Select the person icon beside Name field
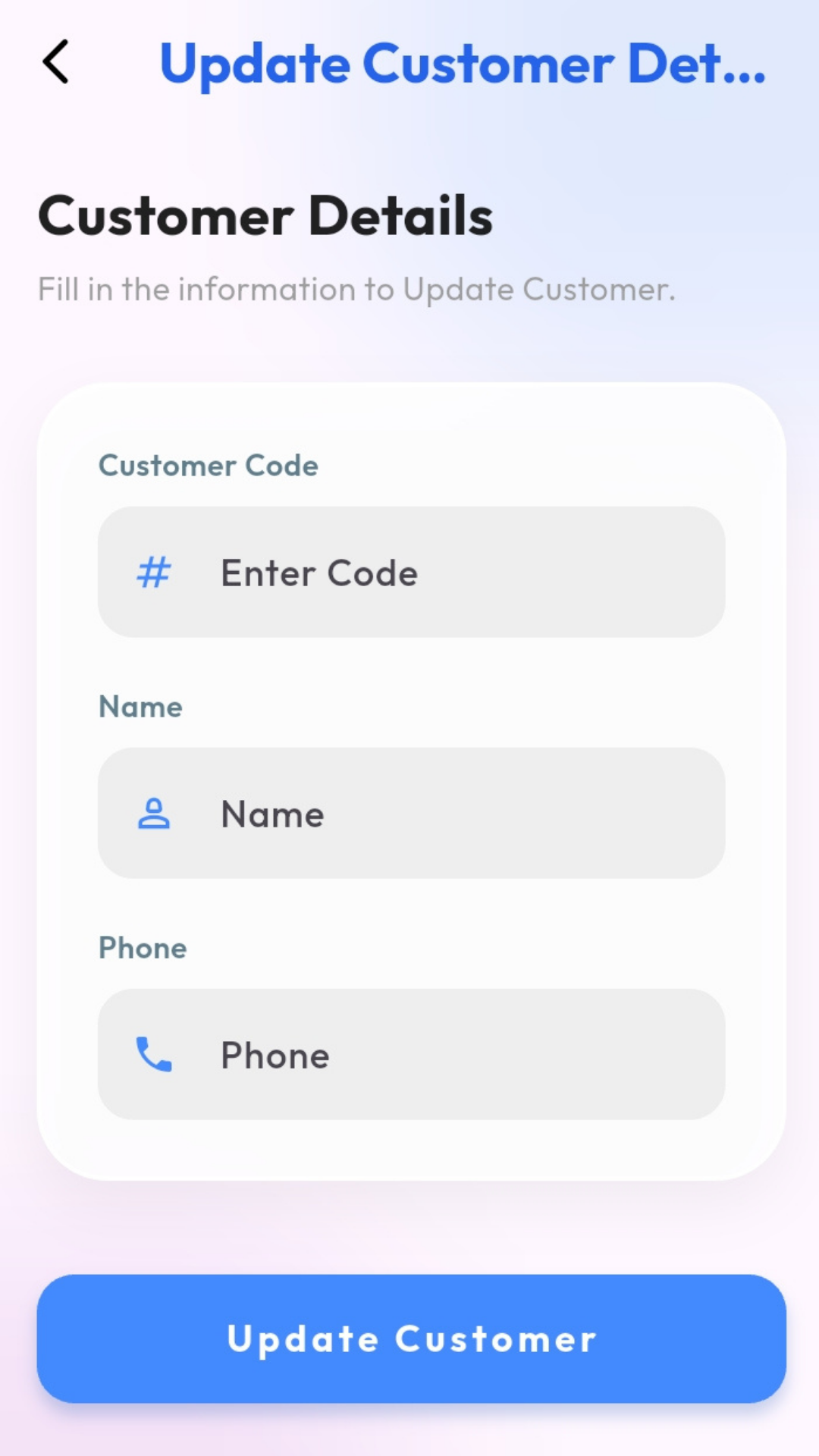 155,814
